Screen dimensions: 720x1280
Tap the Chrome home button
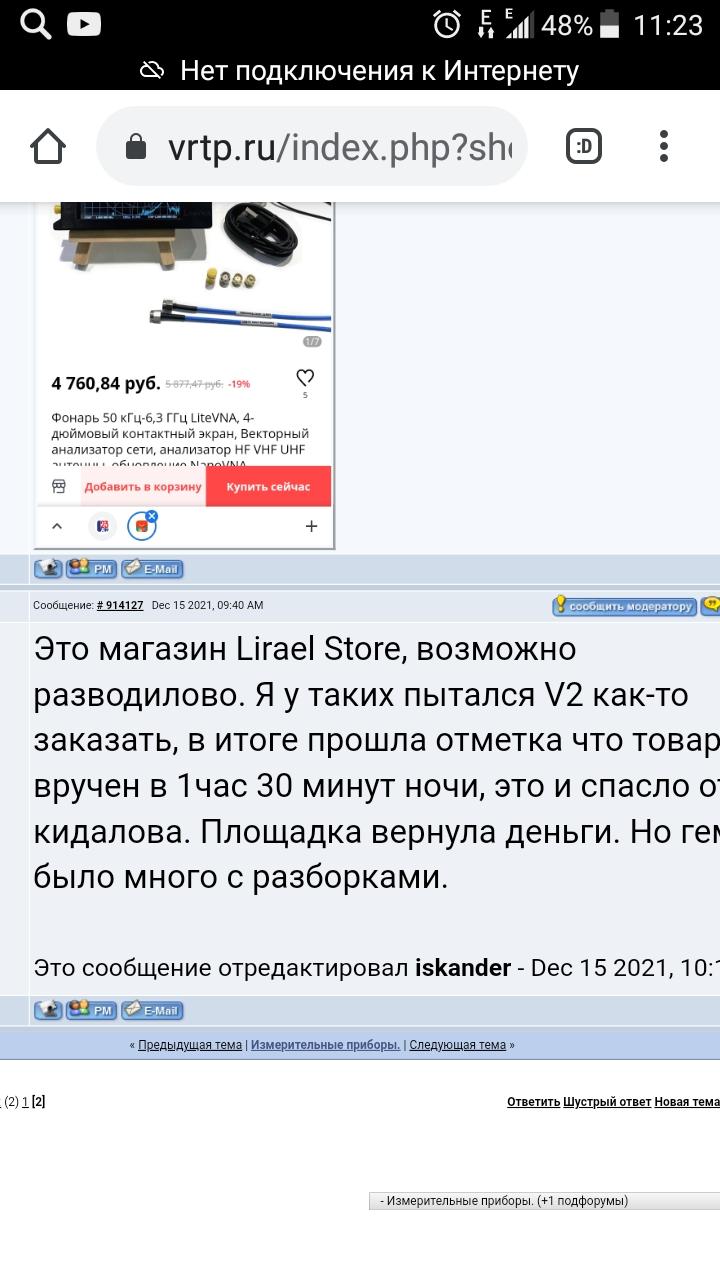48,148
